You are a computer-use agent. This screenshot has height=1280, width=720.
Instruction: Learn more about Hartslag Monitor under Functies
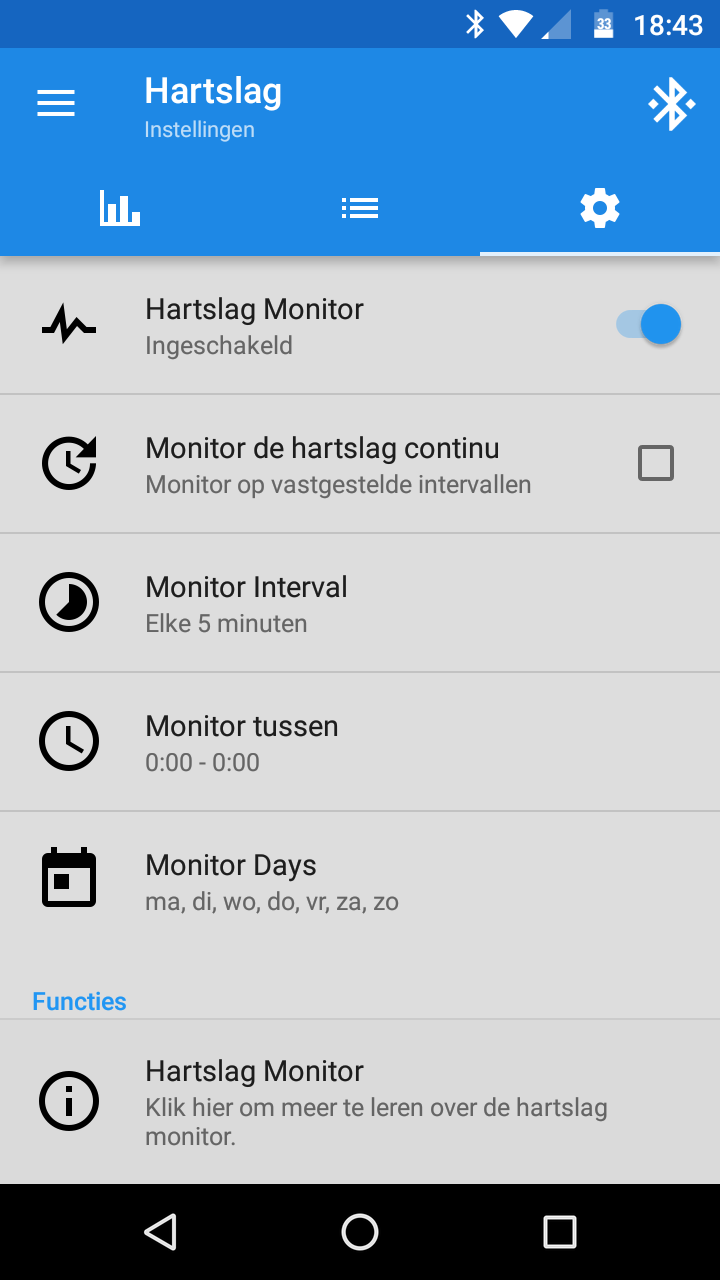(x=360, y=1102)
